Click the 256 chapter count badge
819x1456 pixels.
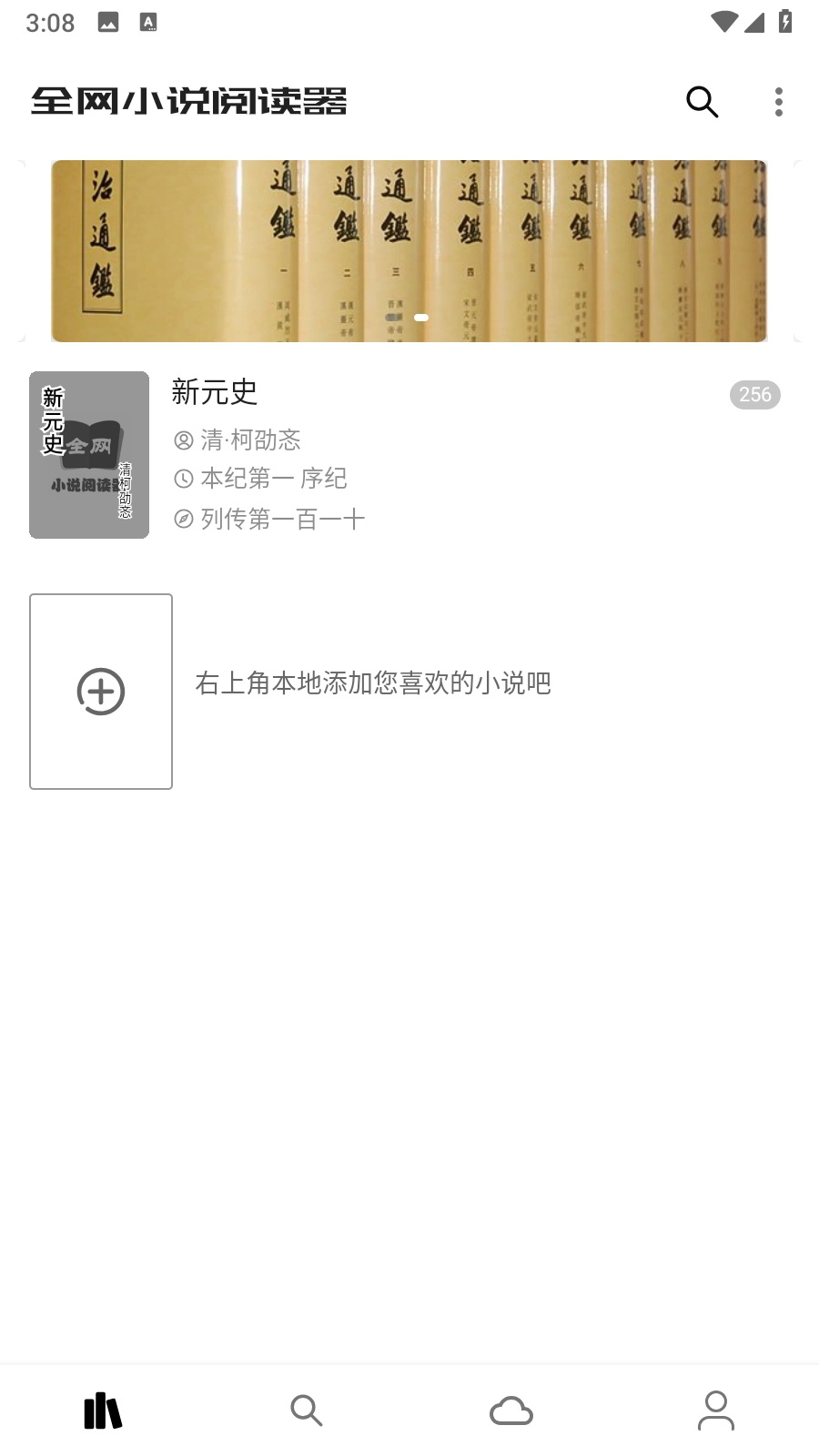click(753, 394)
